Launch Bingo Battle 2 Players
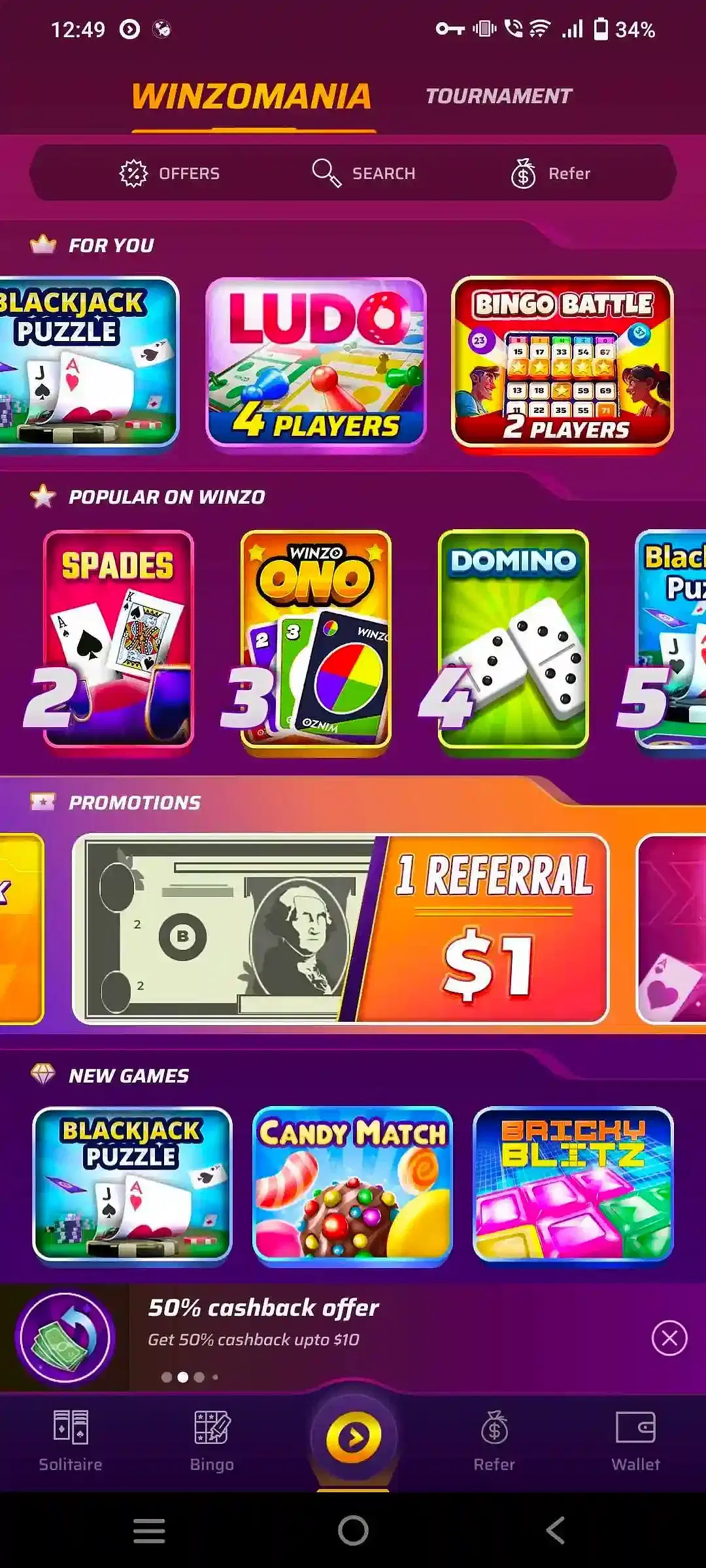 tap(562, 363)
